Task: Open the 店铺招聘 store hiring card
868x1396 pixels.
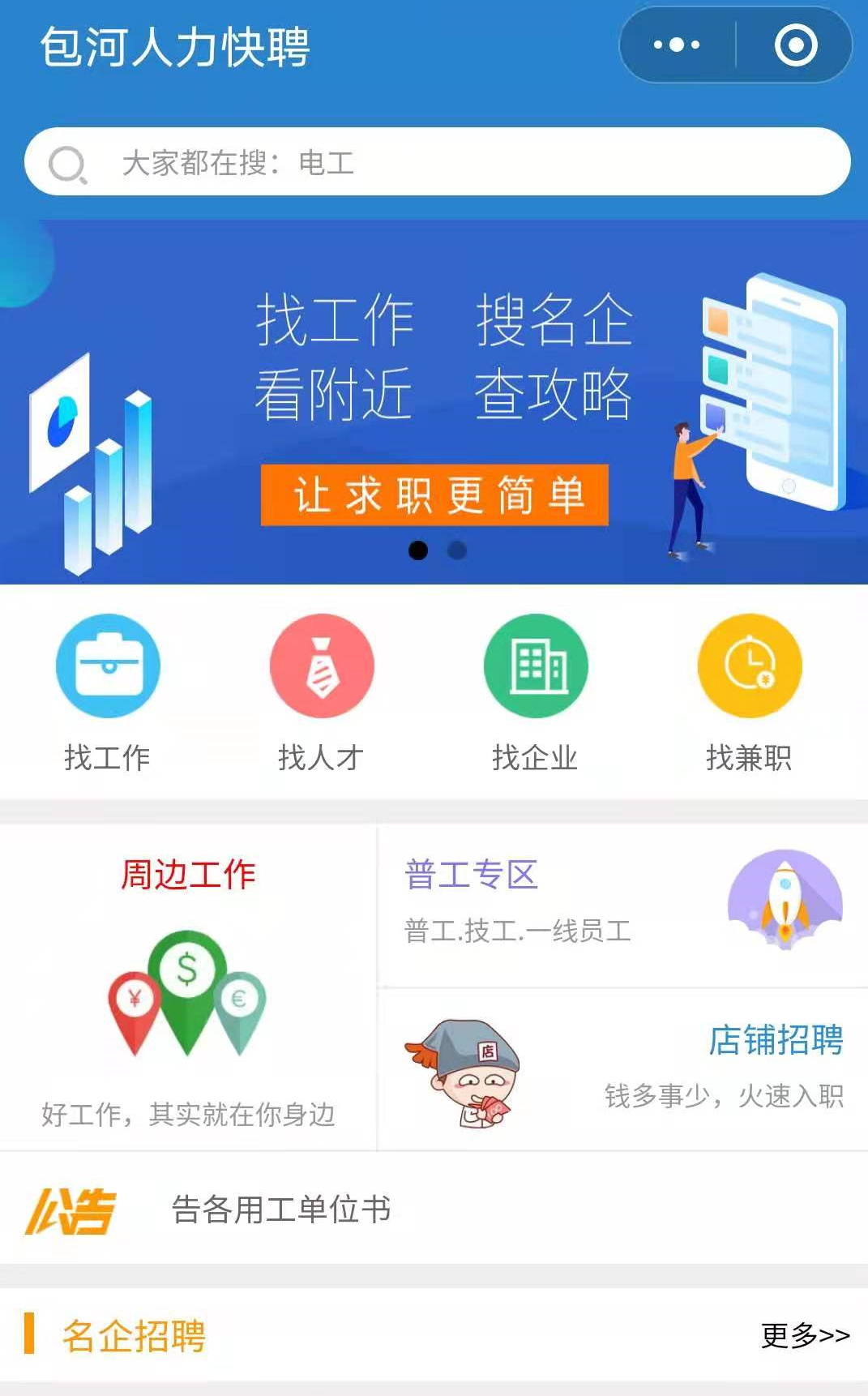Action: click(x=622, y=1070)
